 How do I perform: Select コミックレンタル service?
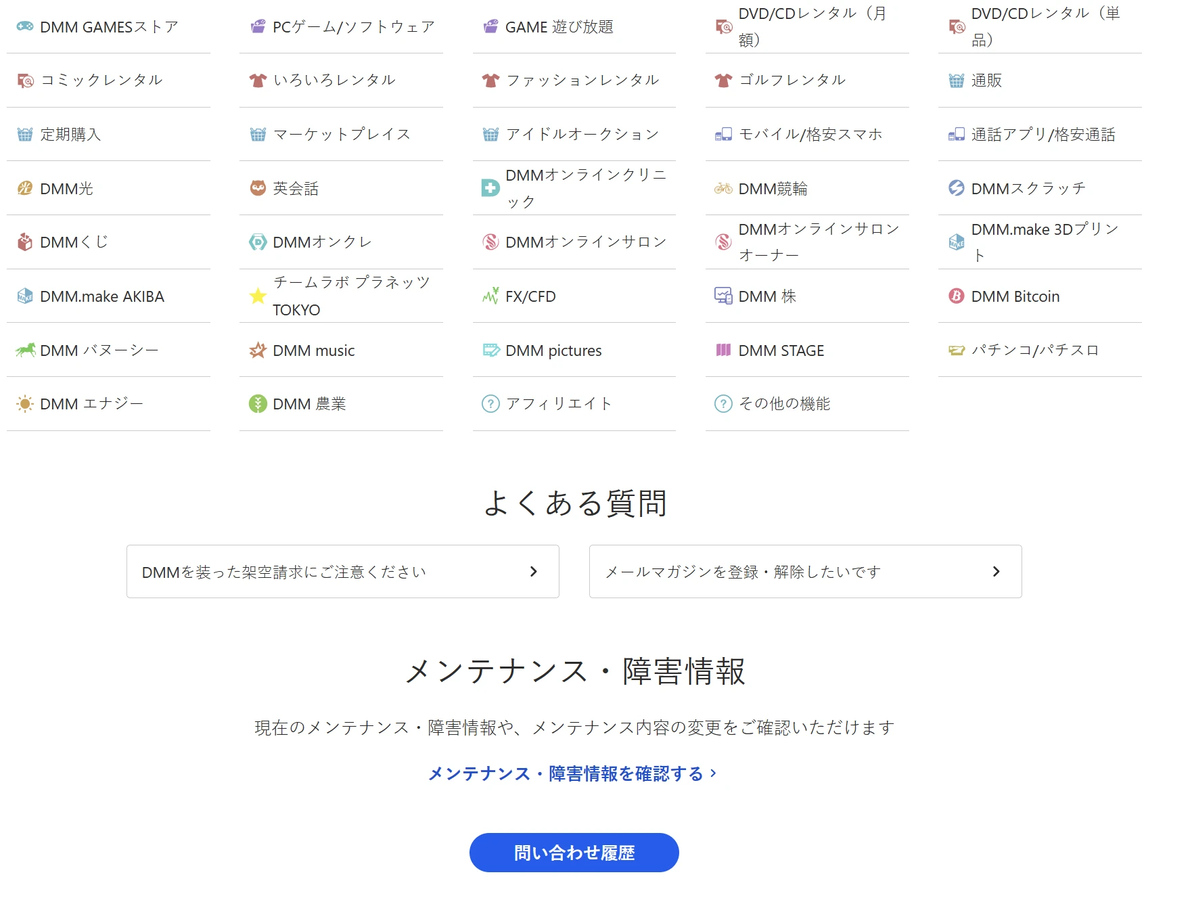(x=100, y=80)
